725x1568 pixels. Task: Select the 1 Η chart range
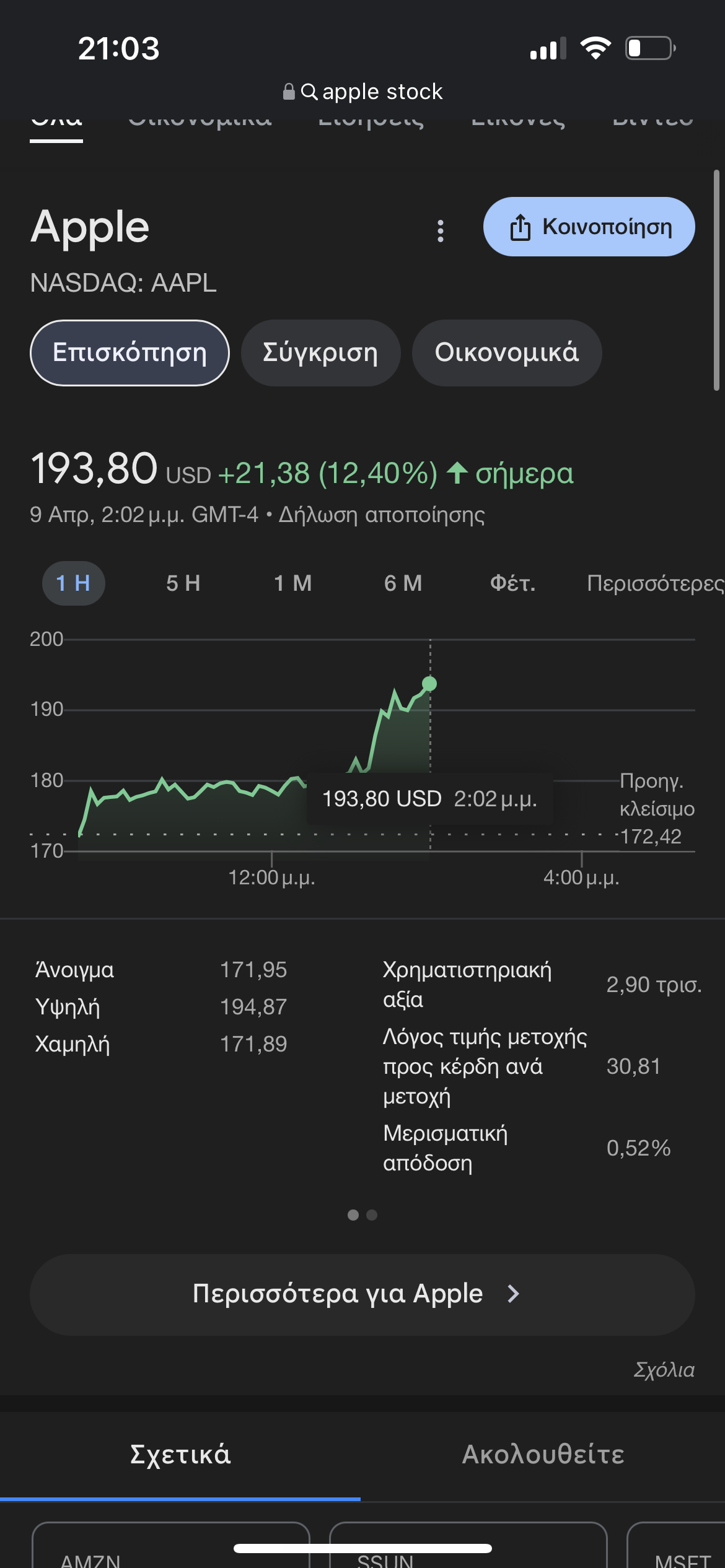point(73,583)
